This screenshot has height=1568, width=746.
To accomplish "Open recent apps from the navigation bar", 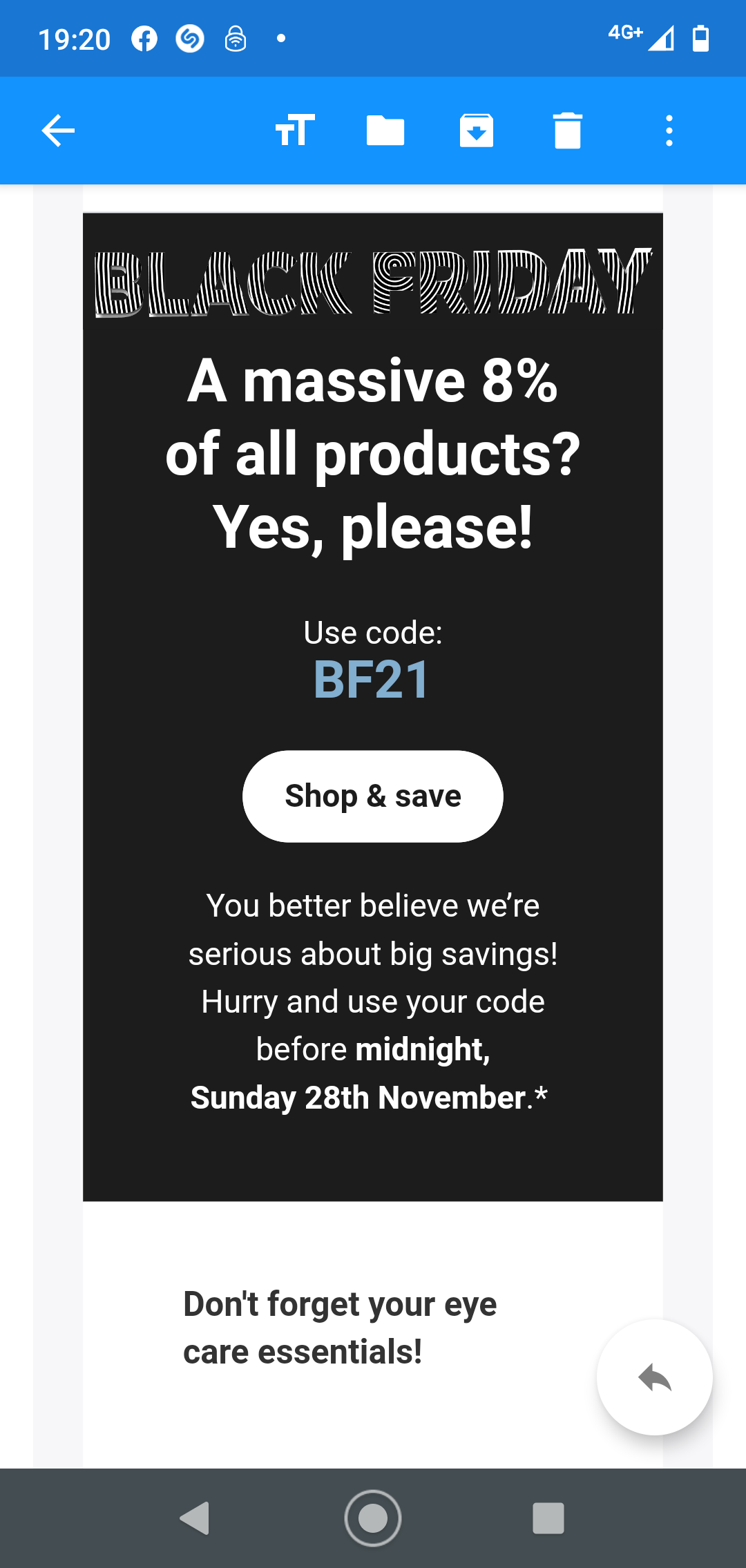I will pyautogui.click(x=548, y=1518).
